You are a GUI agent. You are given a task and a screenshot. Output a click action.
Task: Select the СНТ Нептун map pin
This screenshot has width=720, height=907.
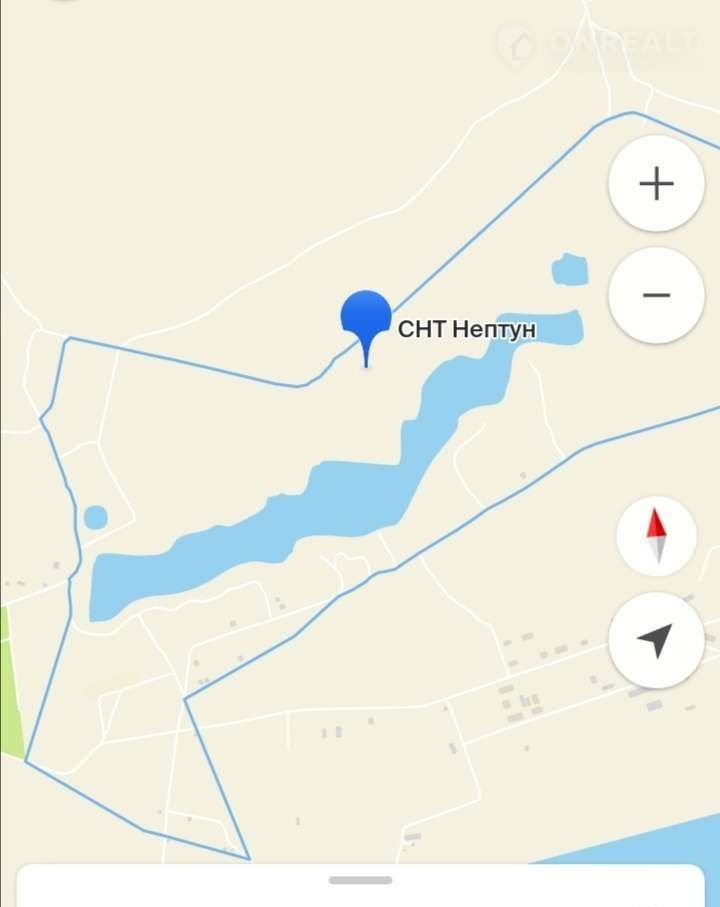click(x=366, y=319)
